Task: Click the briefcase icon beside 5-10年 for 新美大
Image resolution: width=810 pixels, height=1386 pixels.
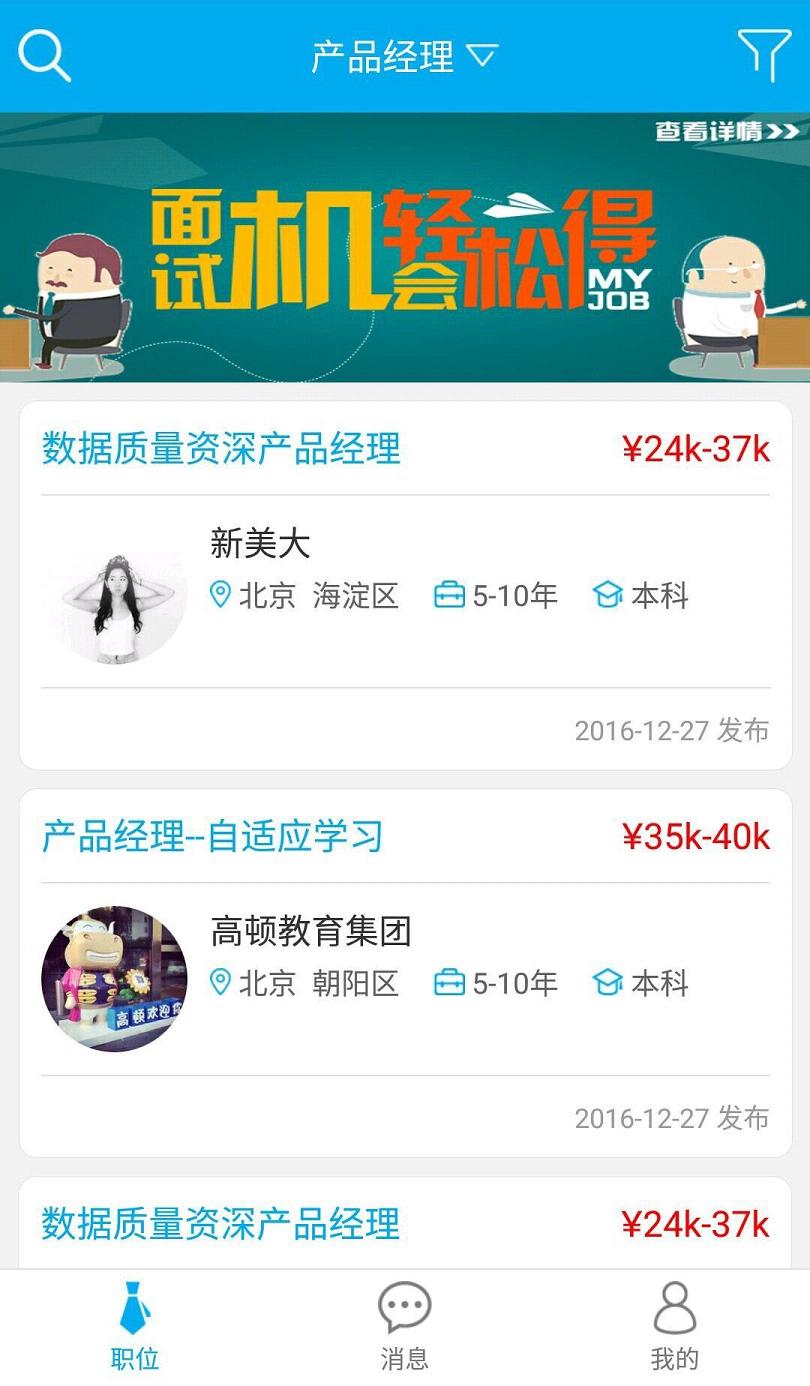Action: [x=452, y=595]
